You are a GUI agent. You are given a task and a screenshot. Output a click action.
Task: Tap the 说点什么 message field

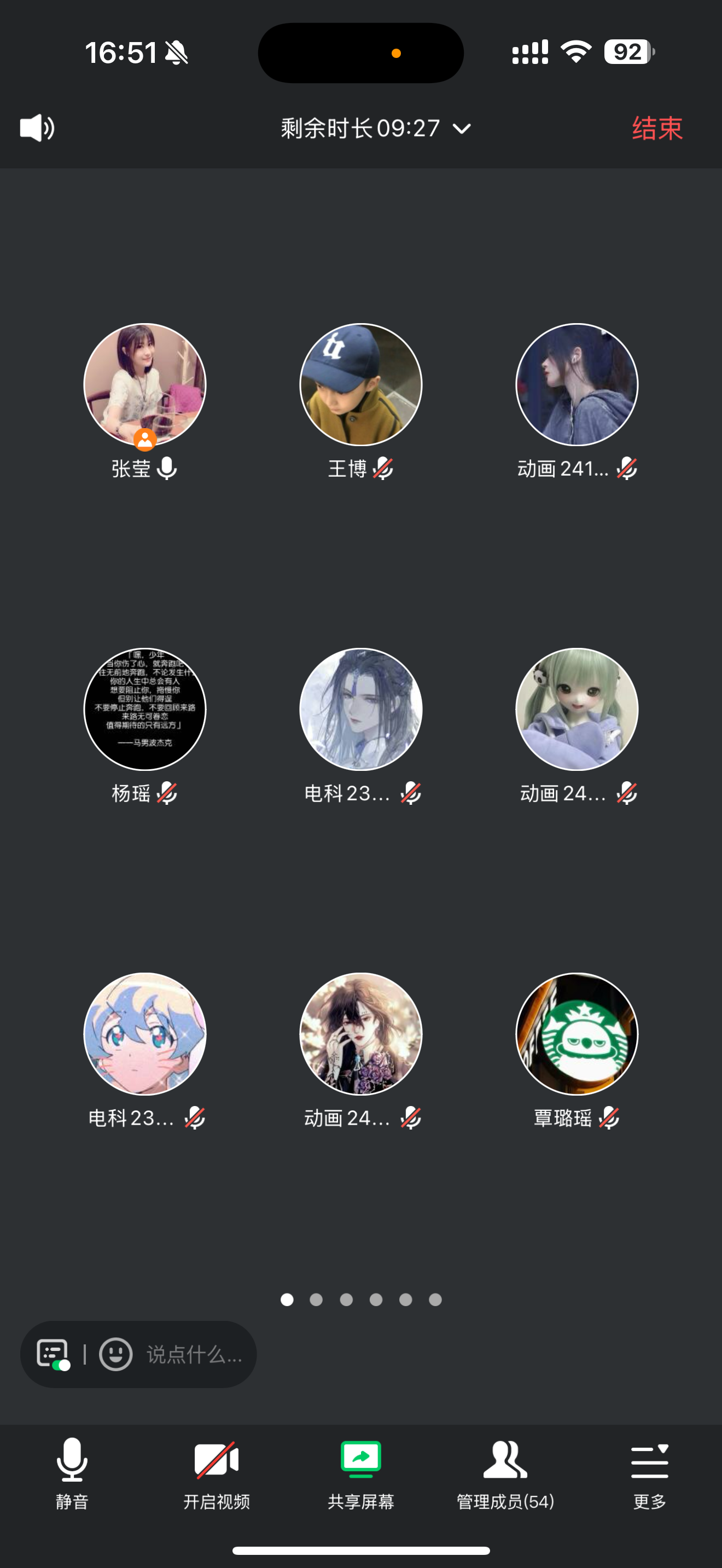pos(195,1354)
